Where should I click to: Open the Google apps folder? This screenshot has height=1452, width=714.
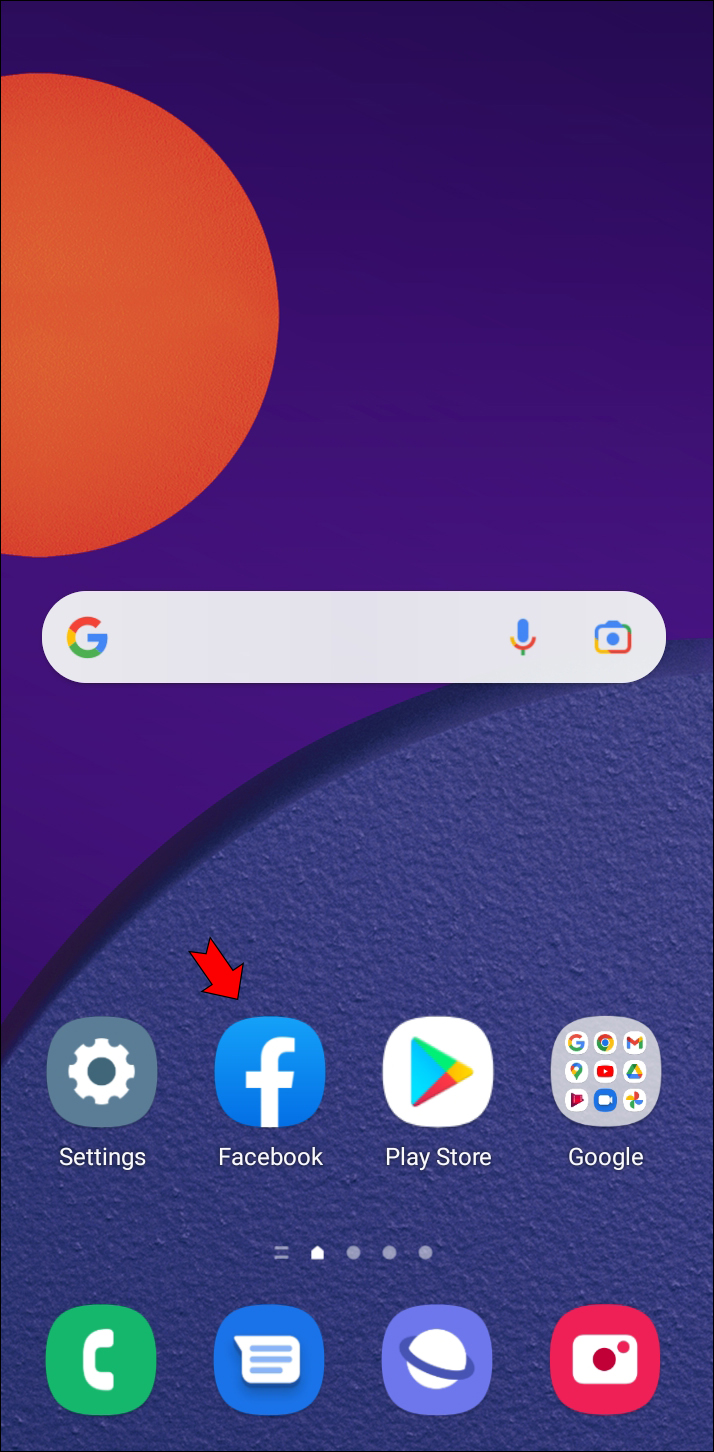[x=606, y=1073]
